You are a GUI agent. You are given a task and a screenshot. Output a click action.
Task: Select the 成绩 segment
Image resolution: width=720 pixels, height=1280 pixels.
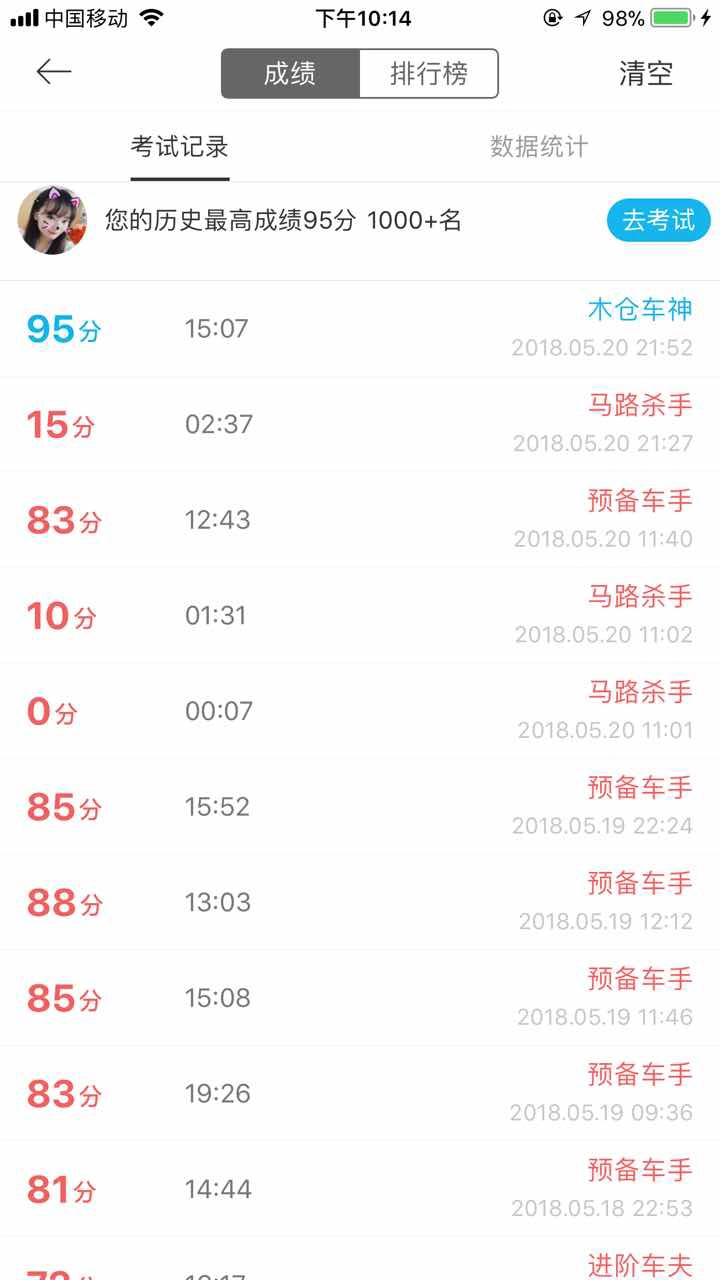click(x=290, y=74)
